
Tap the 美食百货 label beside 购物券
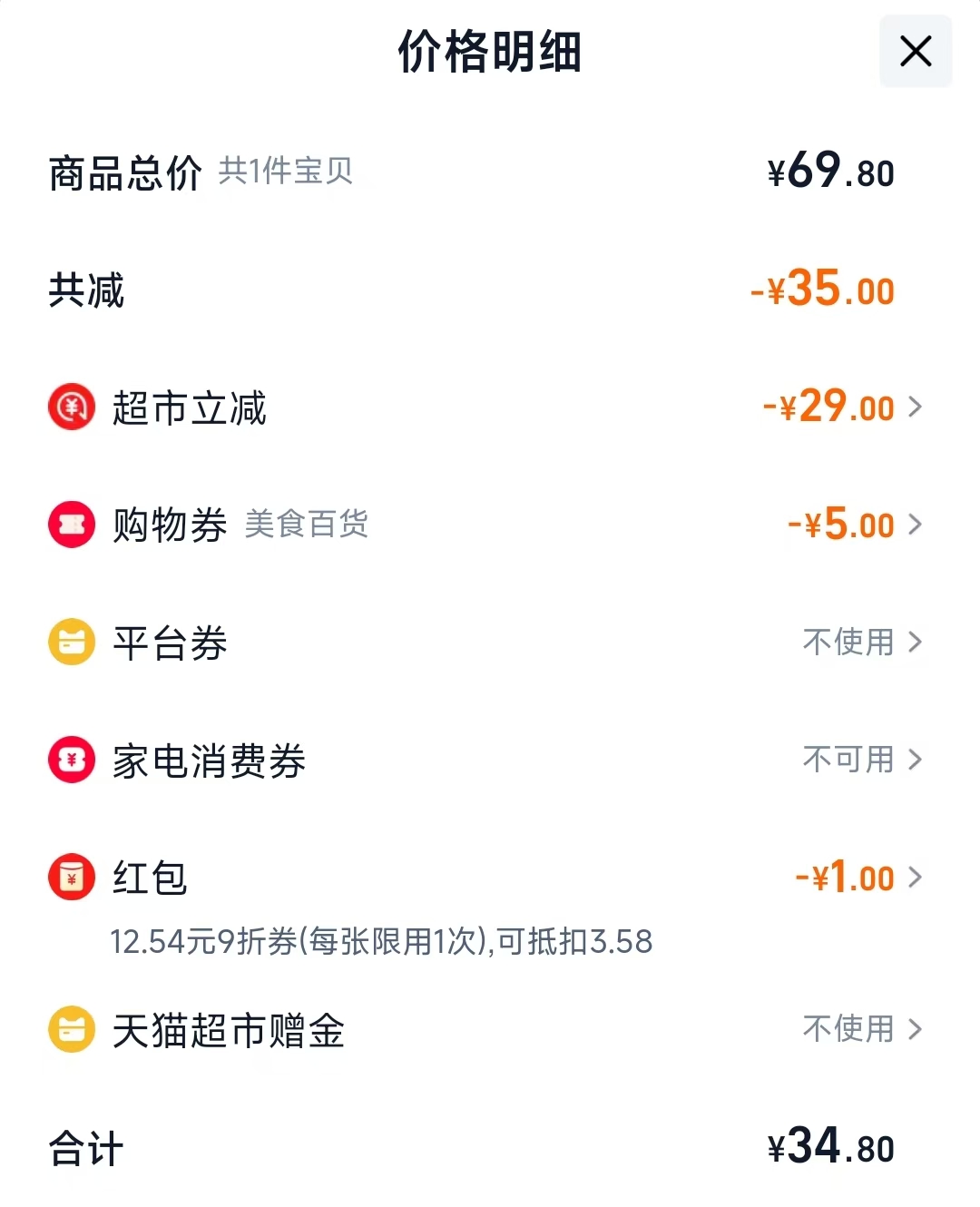coord(308,526)
